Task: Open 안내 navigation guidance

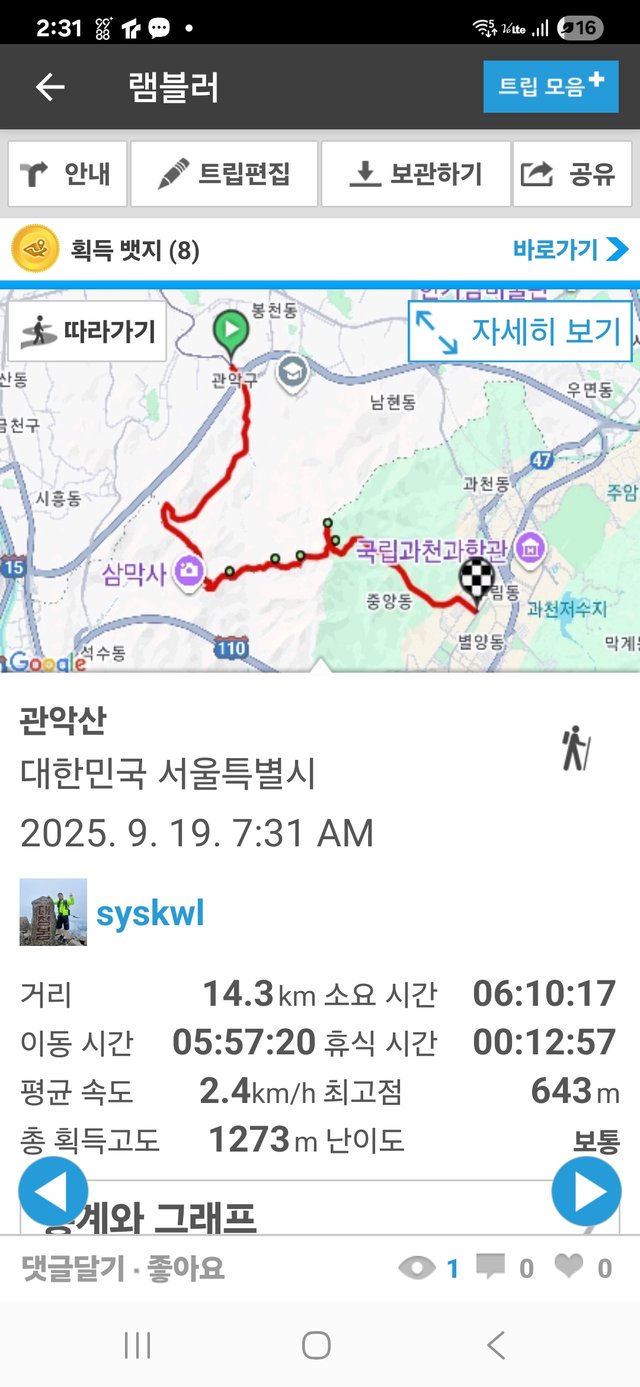Action: click(x=67, y=174)
